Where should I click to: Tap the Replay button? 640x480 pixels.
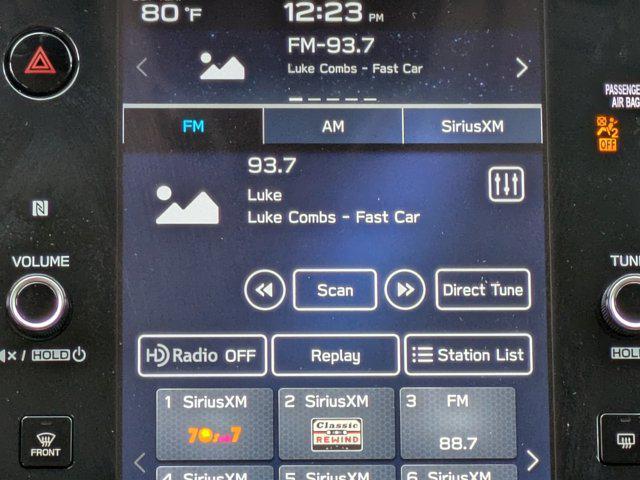click(335, 355)
